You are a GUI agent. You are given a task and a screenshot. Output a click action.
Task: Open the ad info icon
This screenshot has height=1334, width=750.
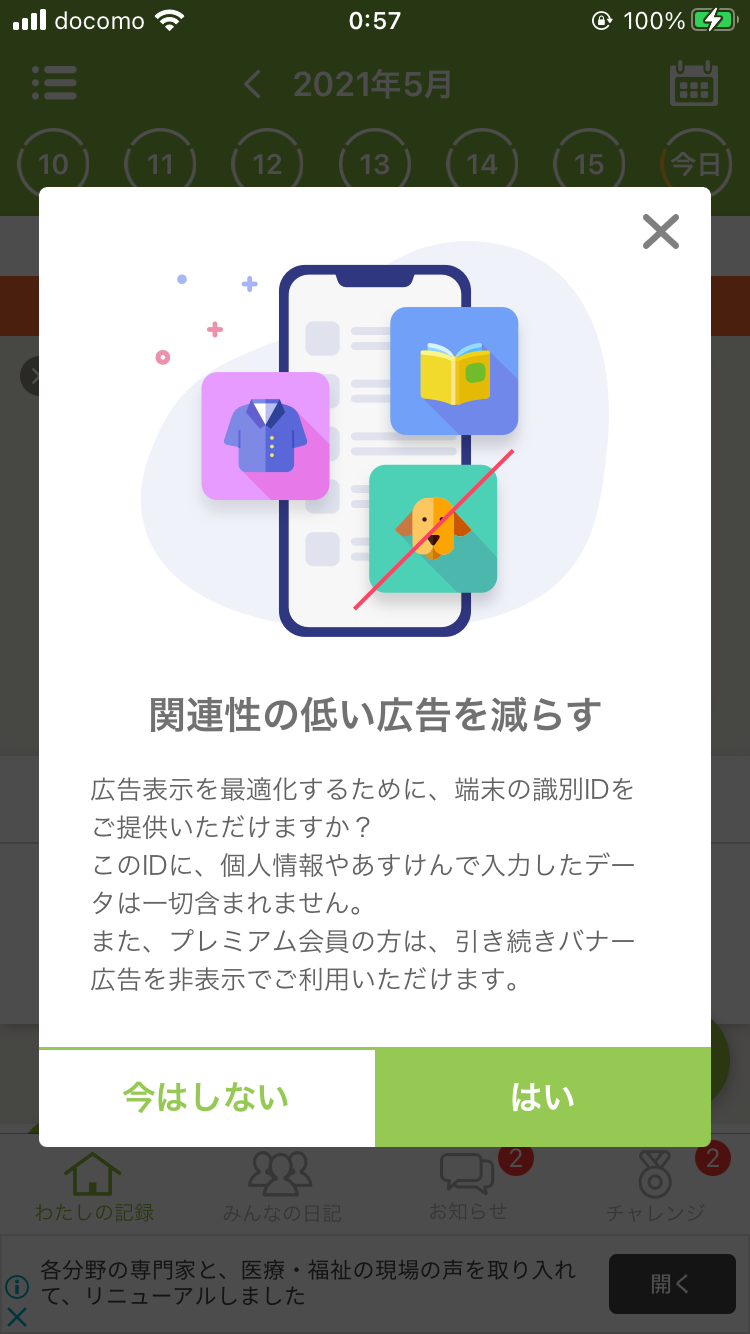pyautogui.click(x=16, y=1286)
